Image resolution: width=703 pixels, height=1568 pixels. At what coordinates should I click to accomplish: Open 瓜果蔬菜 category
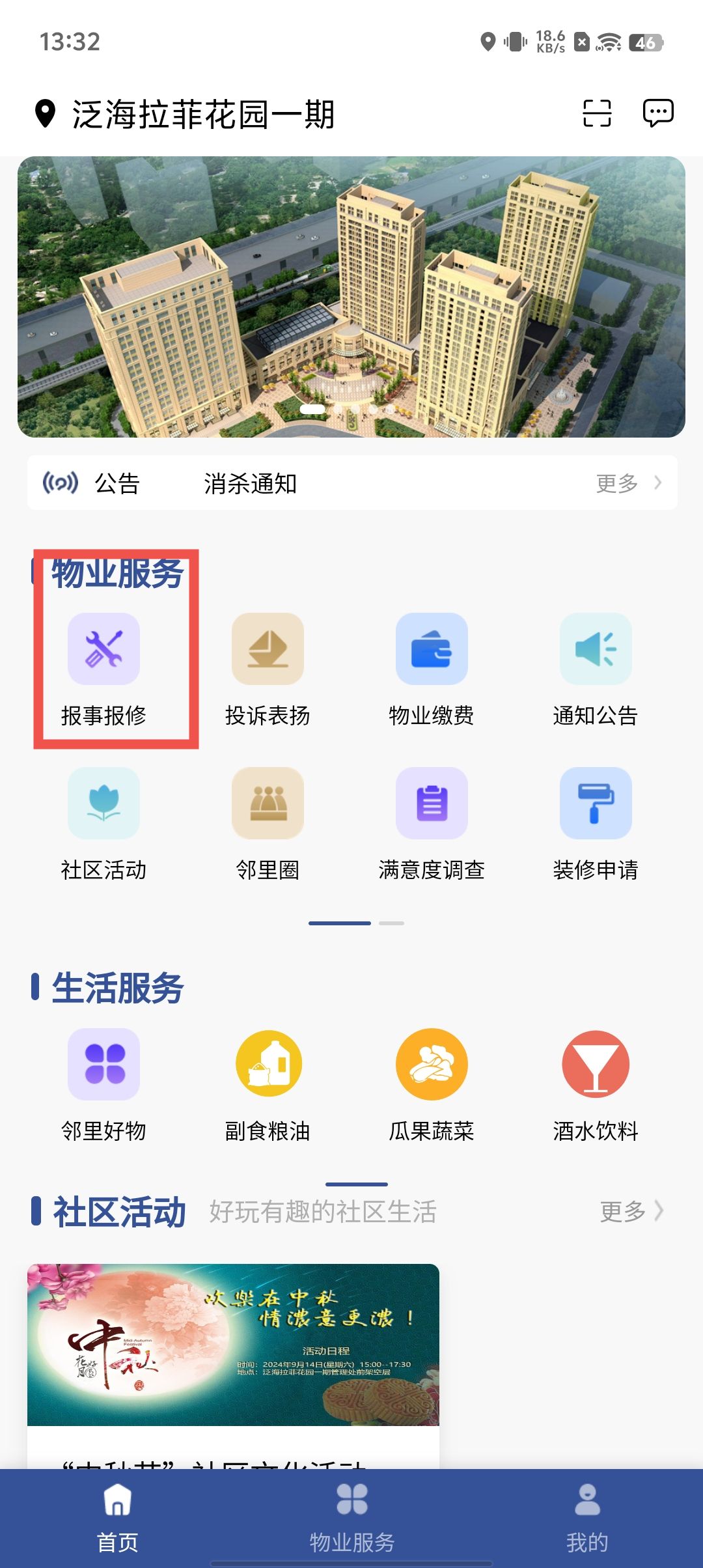pyautogui.click(x=432, y=1084)
